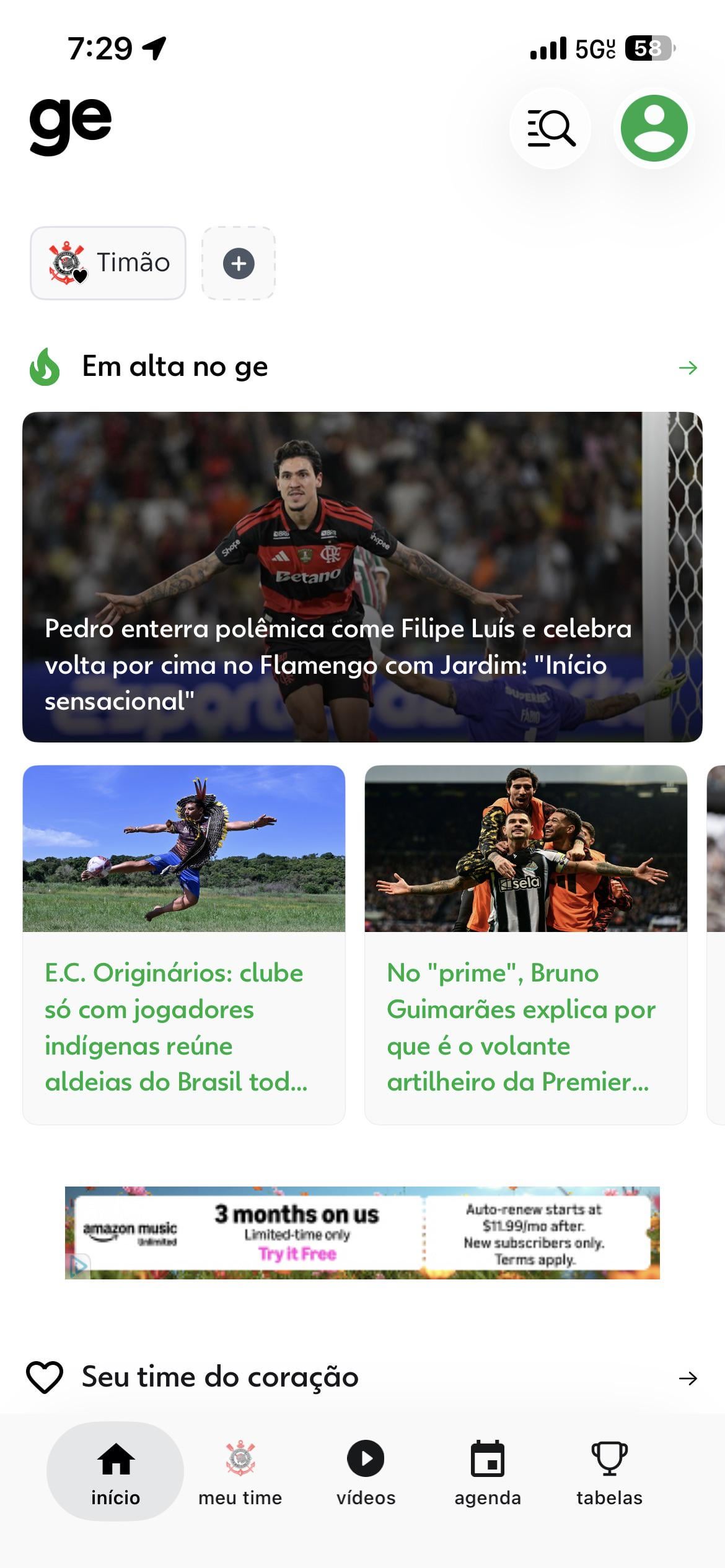Open the Em alta no ge arrow
Screen dimensions: 725x1568
[x=688, y=368]
